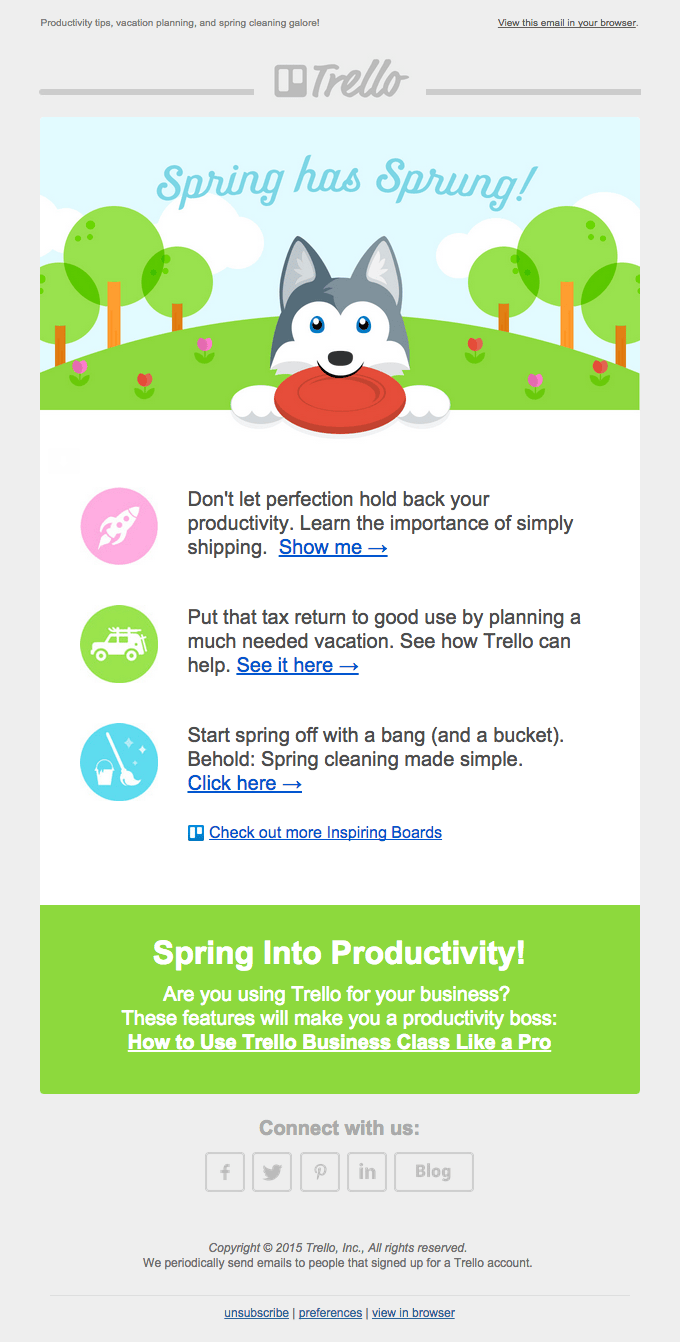Screen dimensions: 680x1342
Task: Open 'How to Use Trello Business Class Like a Pro'
Action: pos(339,1042)
